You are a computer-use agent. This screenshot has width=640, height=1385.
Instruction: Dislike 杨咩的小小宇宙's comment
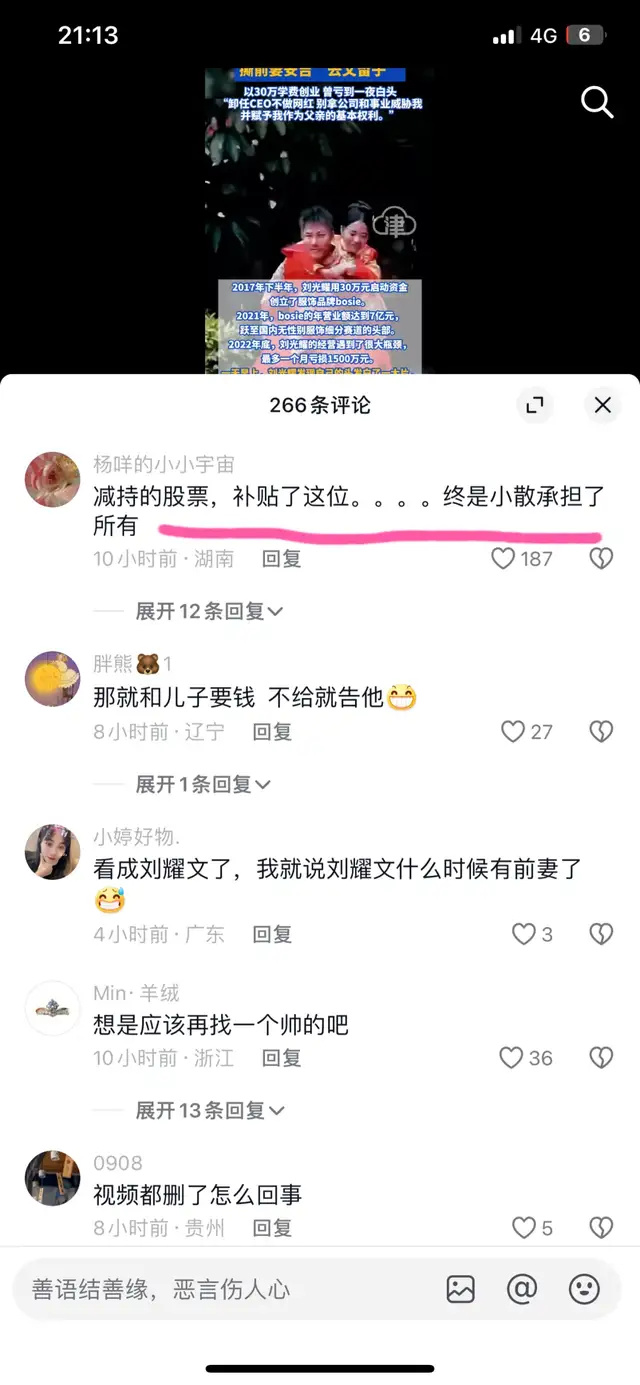coord(601,559)
